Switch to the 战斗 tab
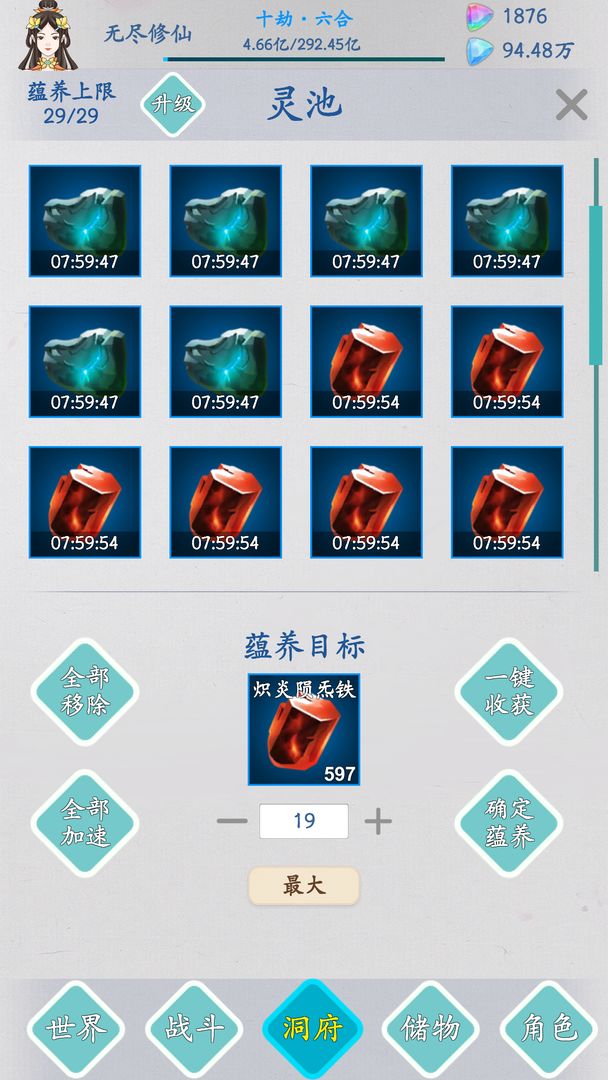Viewport: 608px width, 1080px height. coord(194,1029)
